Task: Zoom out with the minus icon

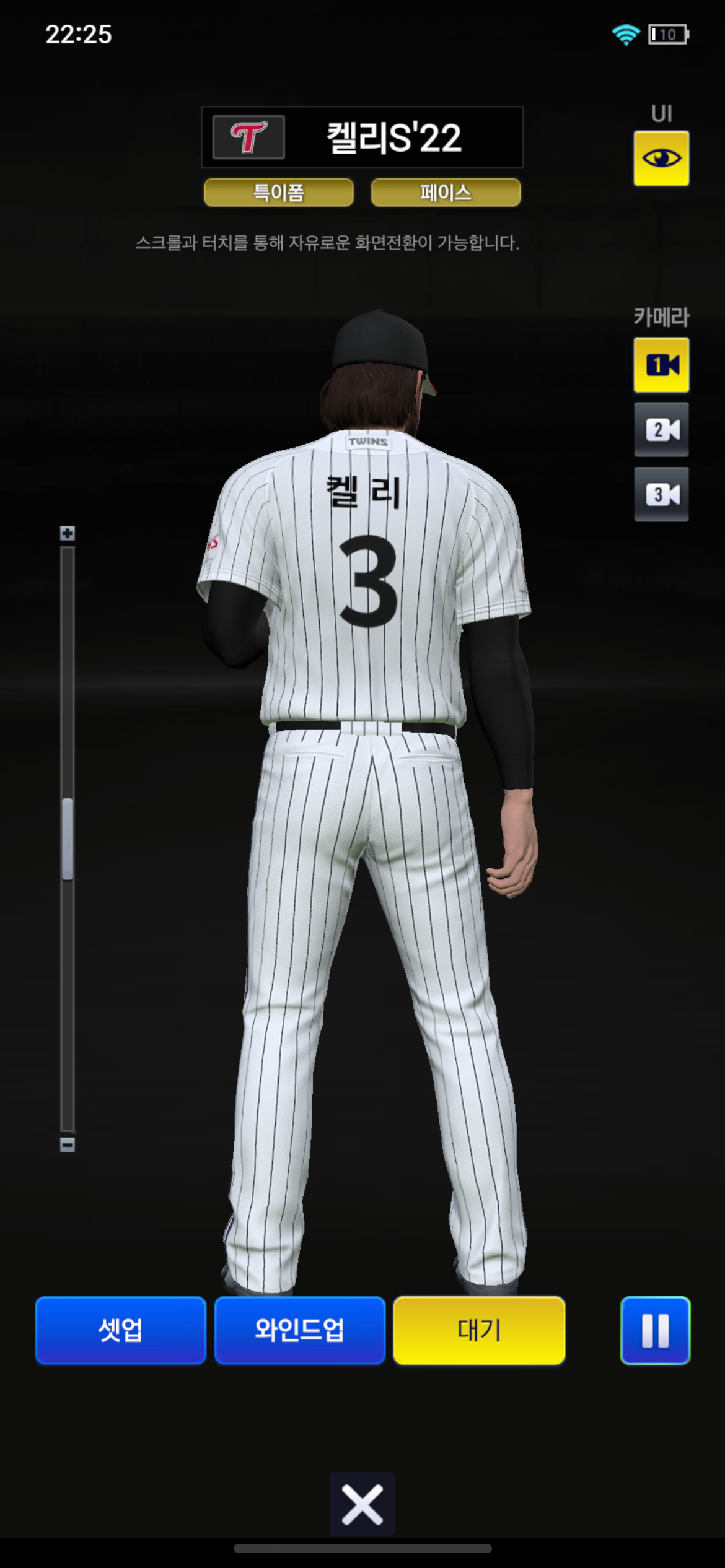Action: [68, 1144]
